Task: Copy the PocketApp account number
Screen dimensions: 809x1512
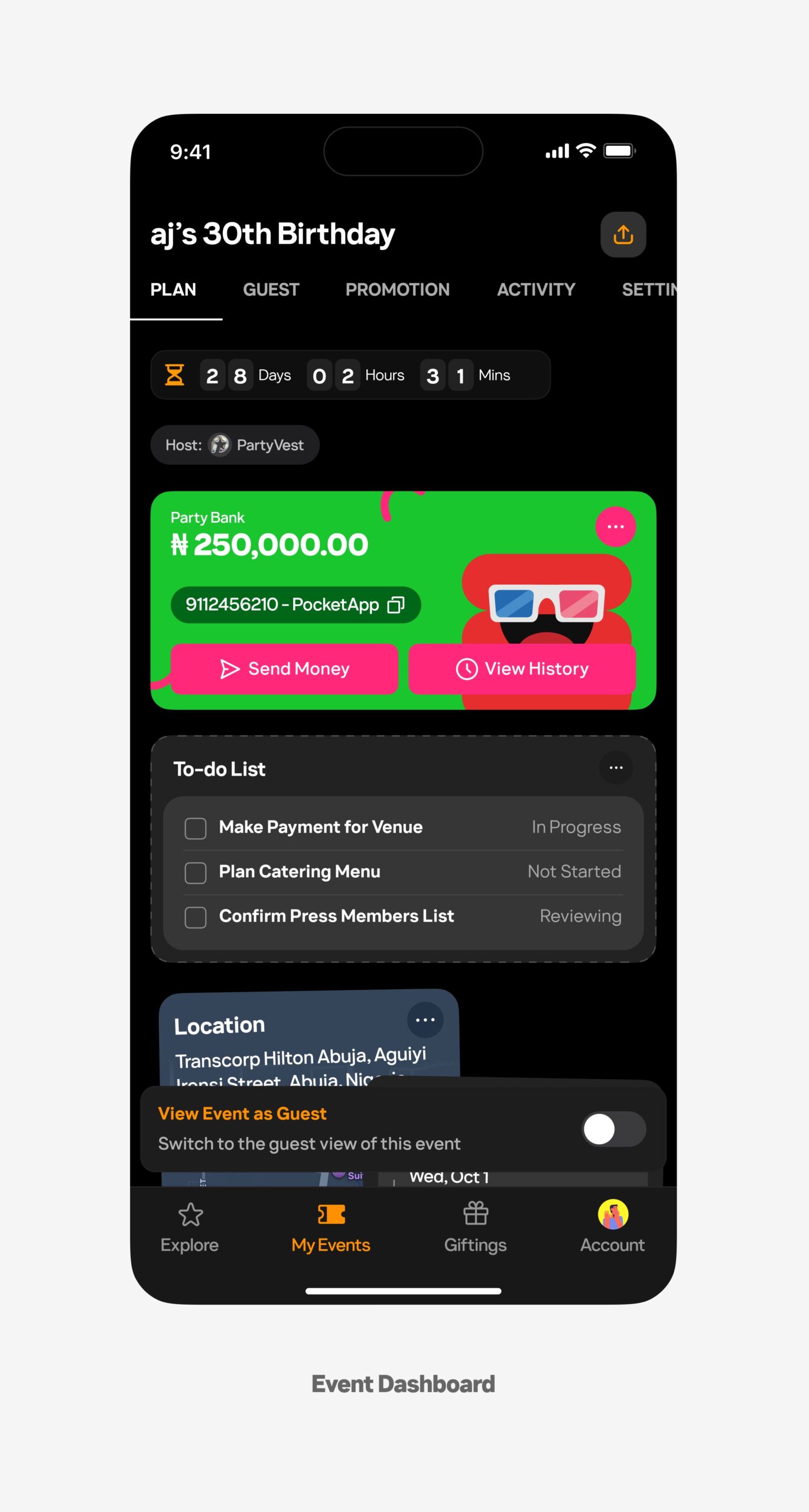Action: click(x=395, y=605)
